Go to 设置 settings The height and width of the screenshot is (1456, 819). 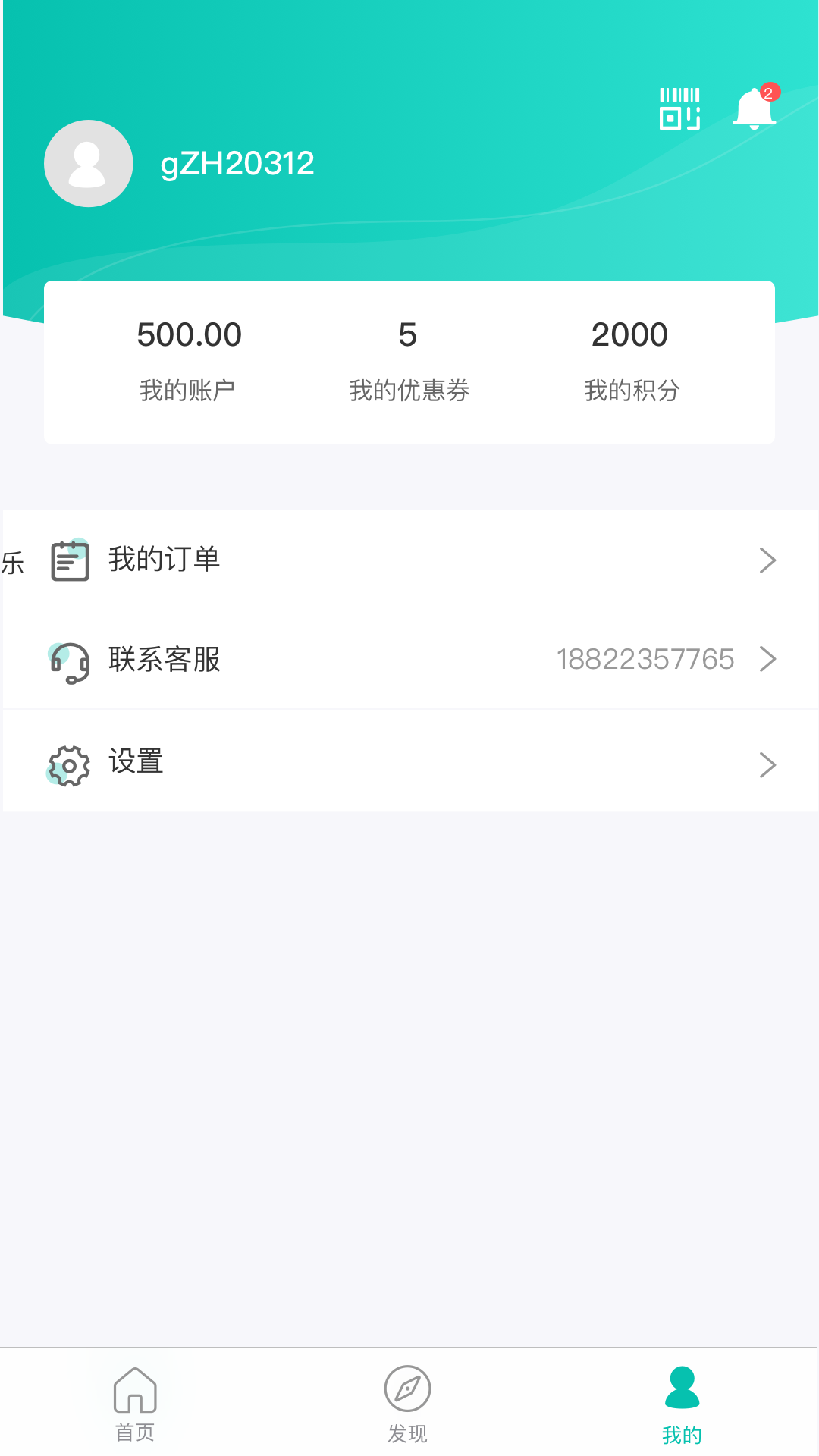[x=409, y=763]
